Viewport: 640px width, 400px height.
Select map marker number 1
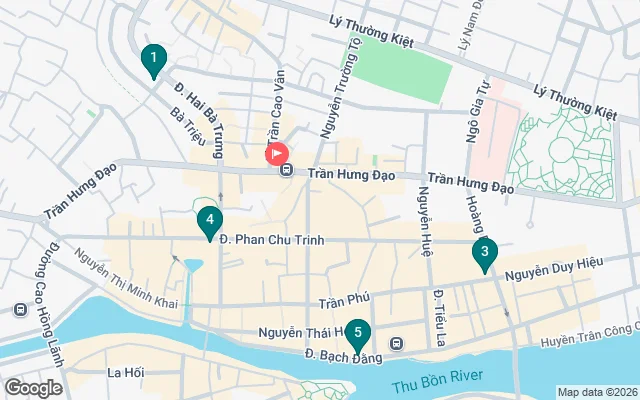153,60
